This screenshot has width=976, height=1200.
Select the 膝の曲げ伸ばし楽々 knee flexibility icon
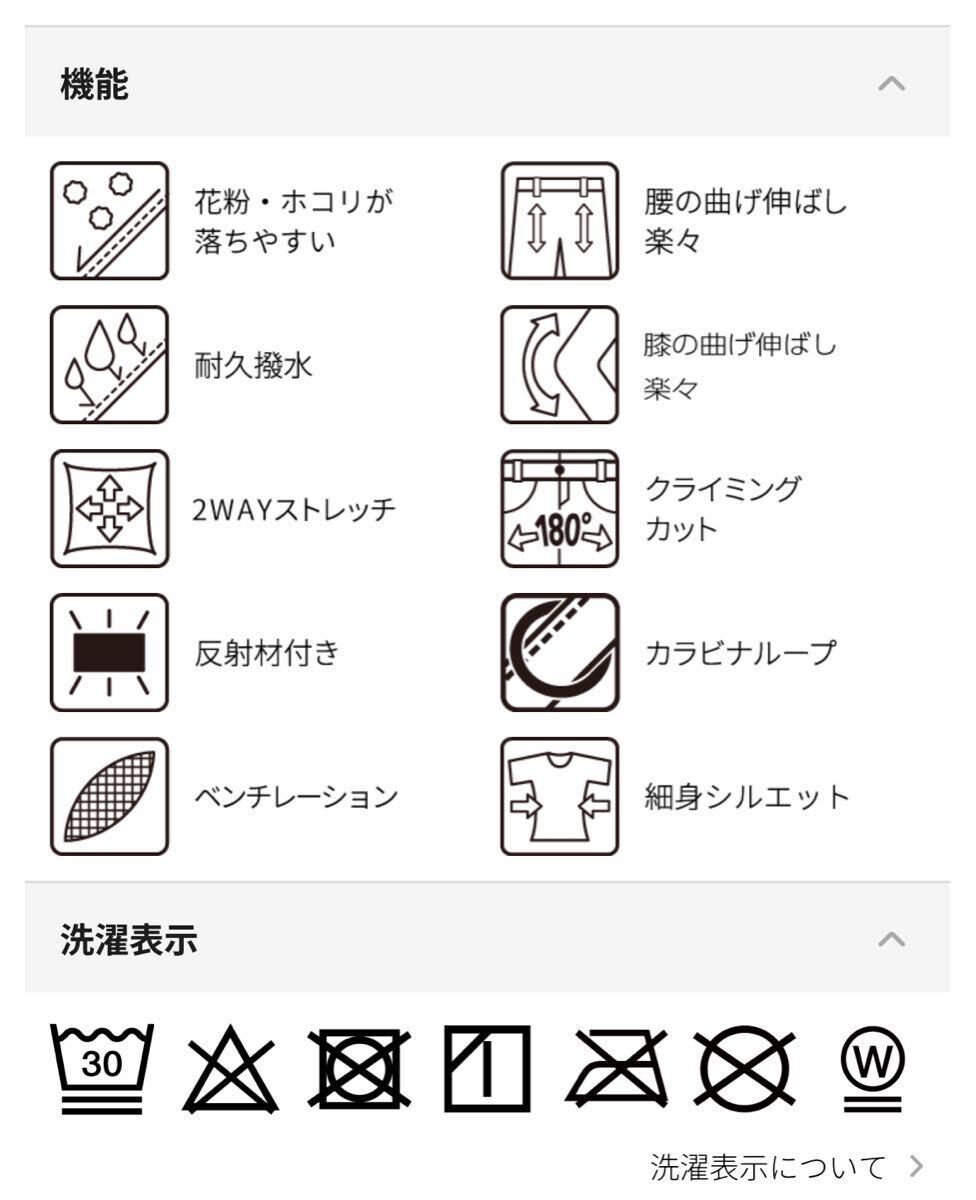pyautogui.click(x=561, y=365)
